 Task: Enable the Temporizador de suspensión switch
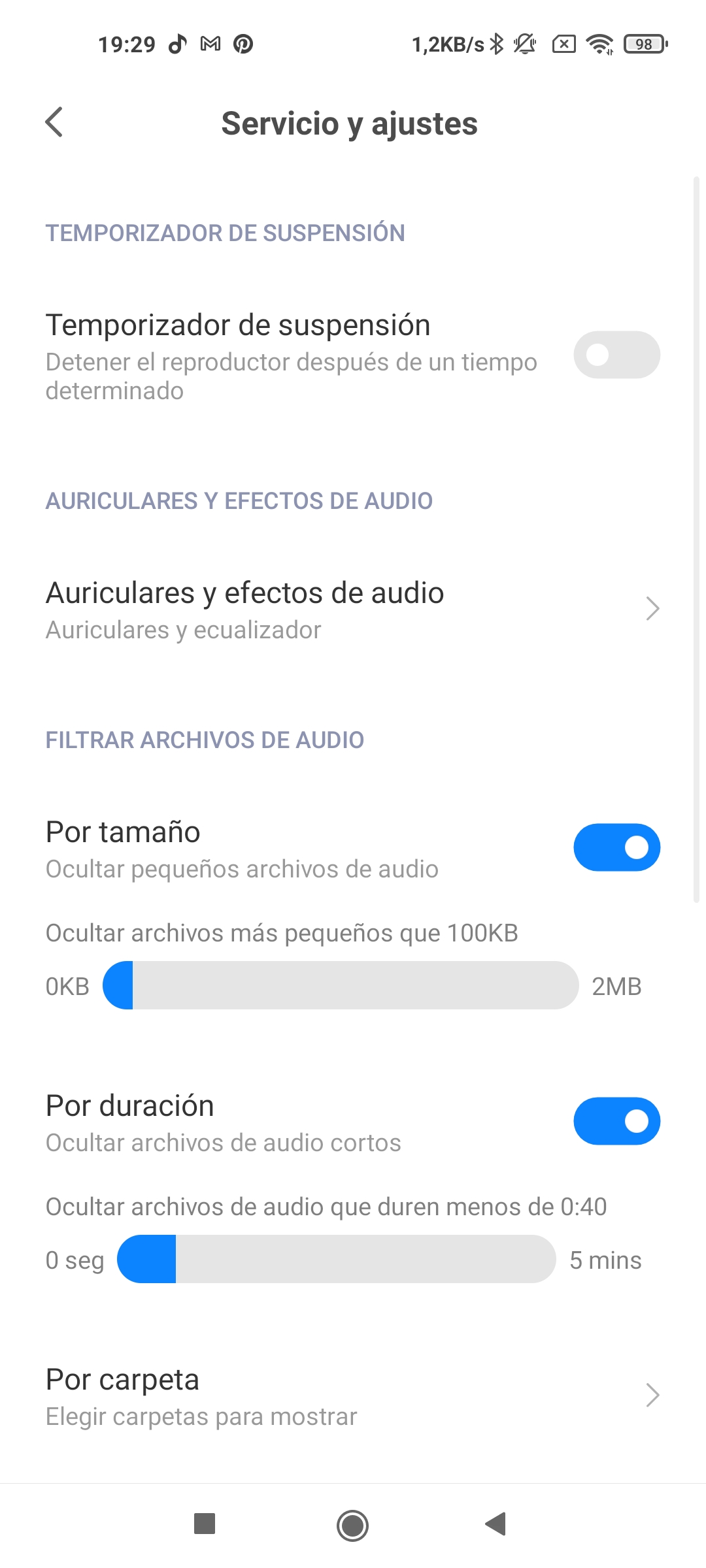[616, 355]
